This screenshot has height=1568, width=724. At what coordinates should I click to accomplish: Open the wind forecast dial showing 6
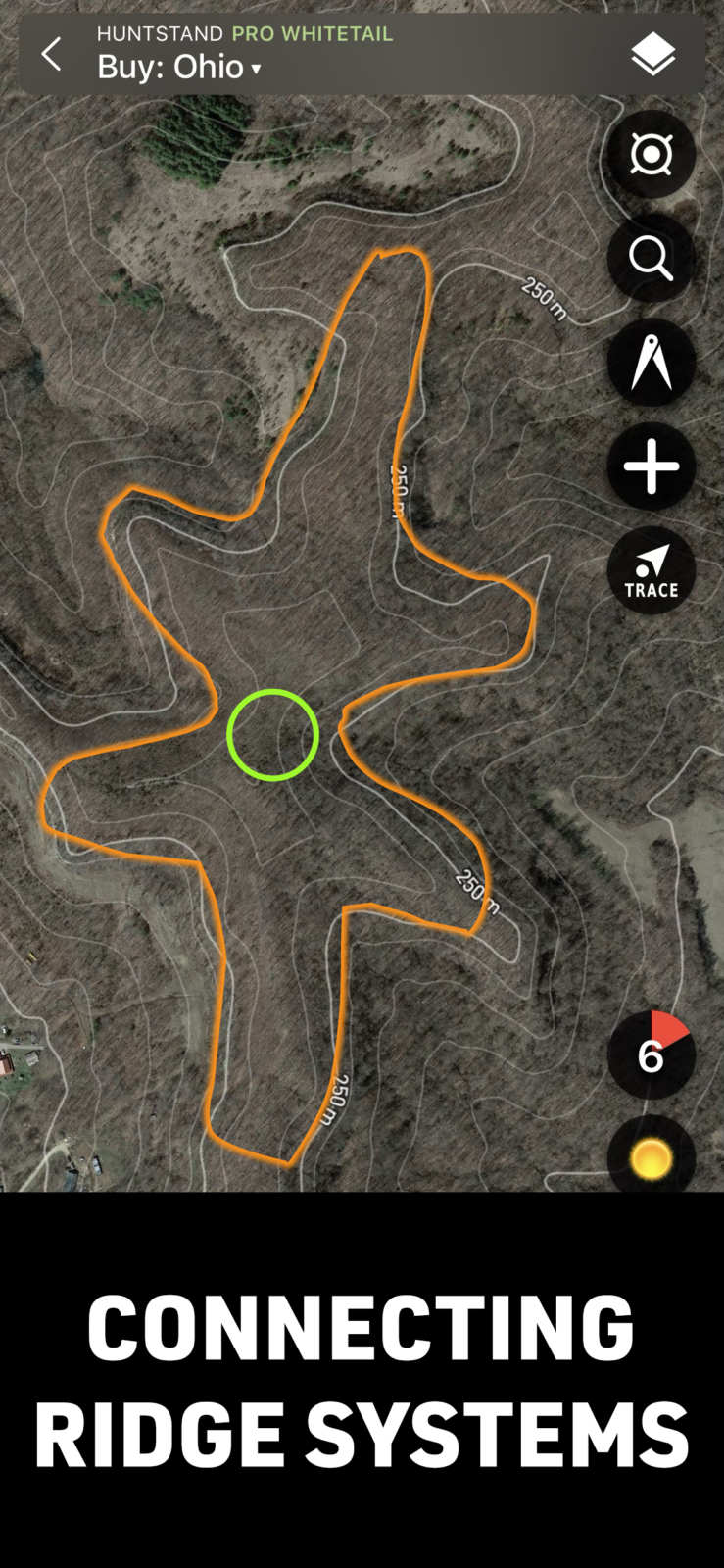tap(652, 1053)
